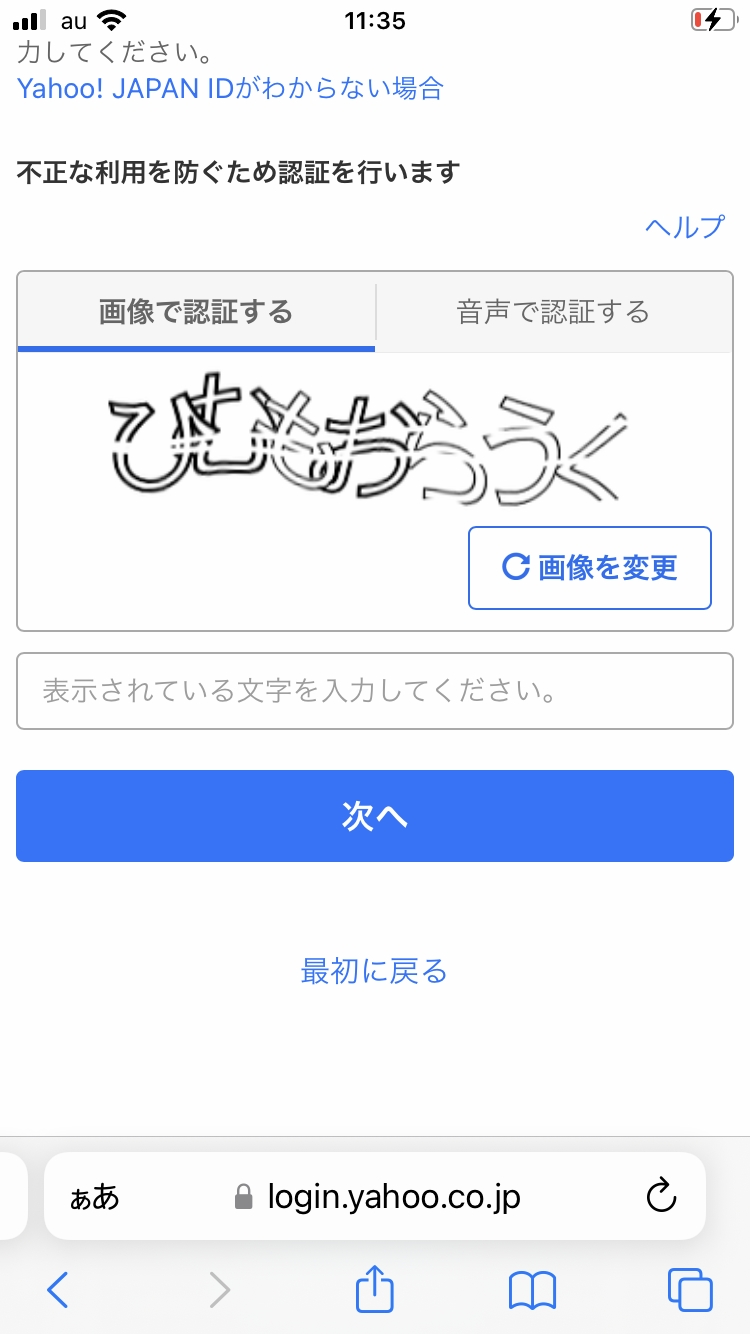This screenshot has height=1334, width=750.
Task: Open the Yahoo! JAPAN IDがわからない場合 link
Action: coord(230,88)
